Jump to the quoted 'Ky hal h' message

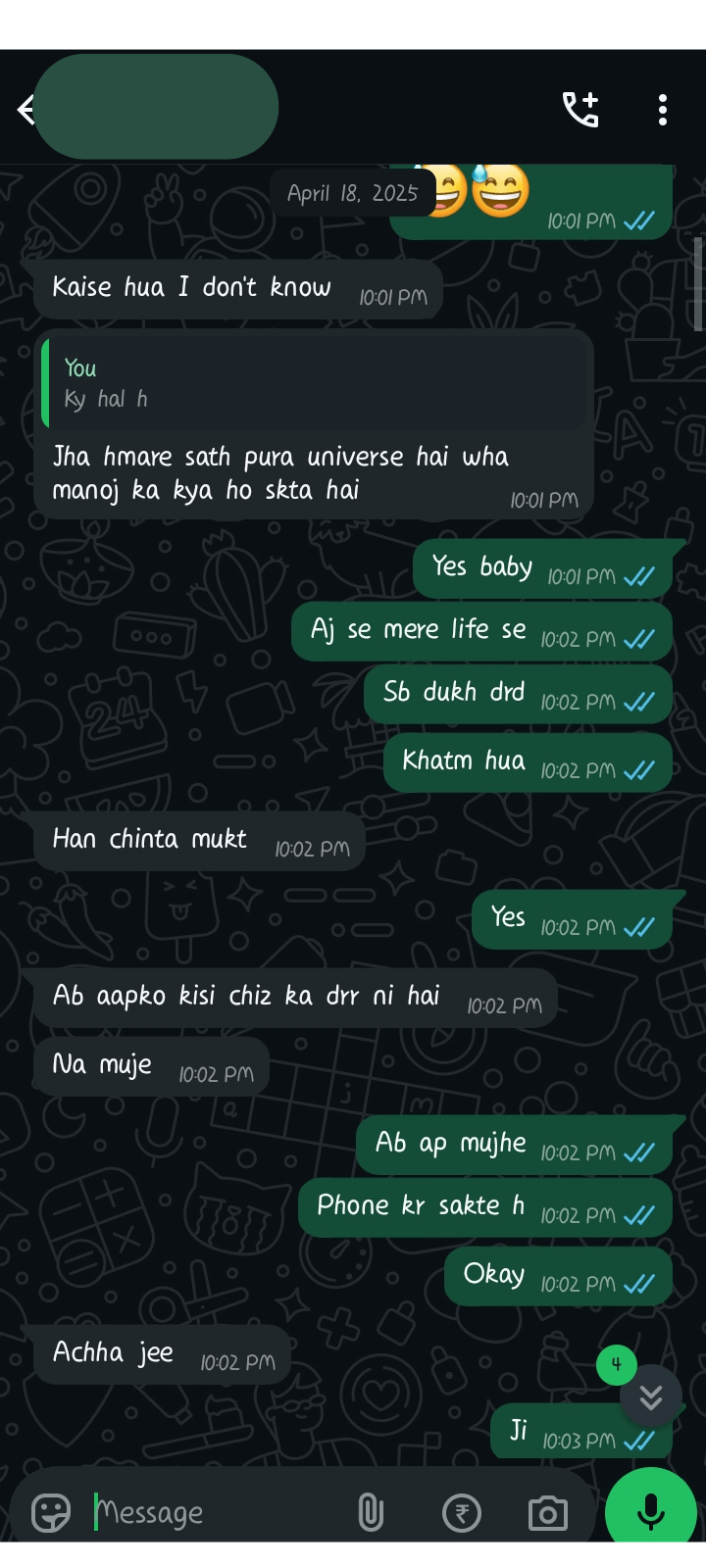(314, 383)
